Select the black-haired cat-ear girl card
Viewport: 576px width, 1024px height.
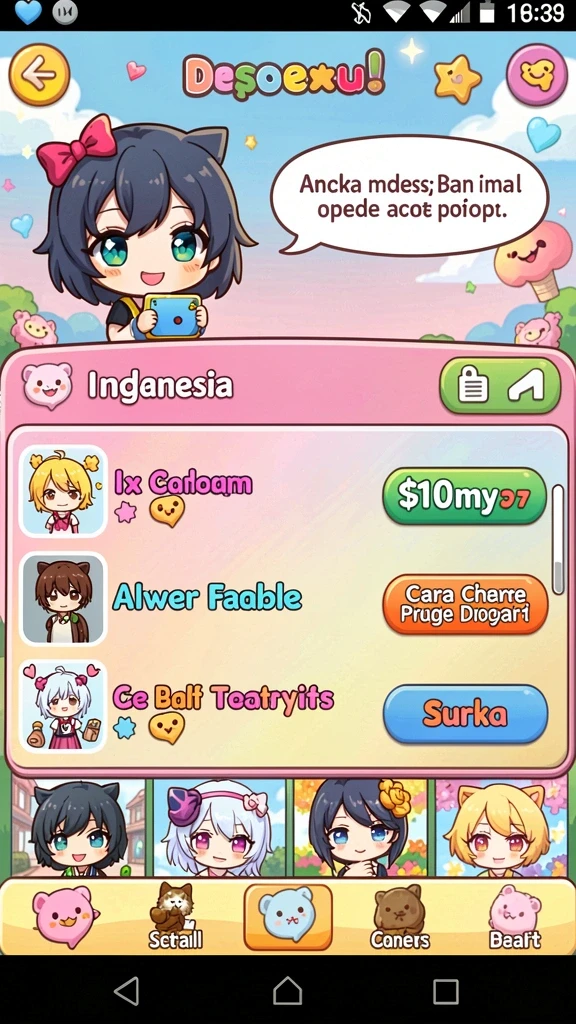tap(80, 827)
